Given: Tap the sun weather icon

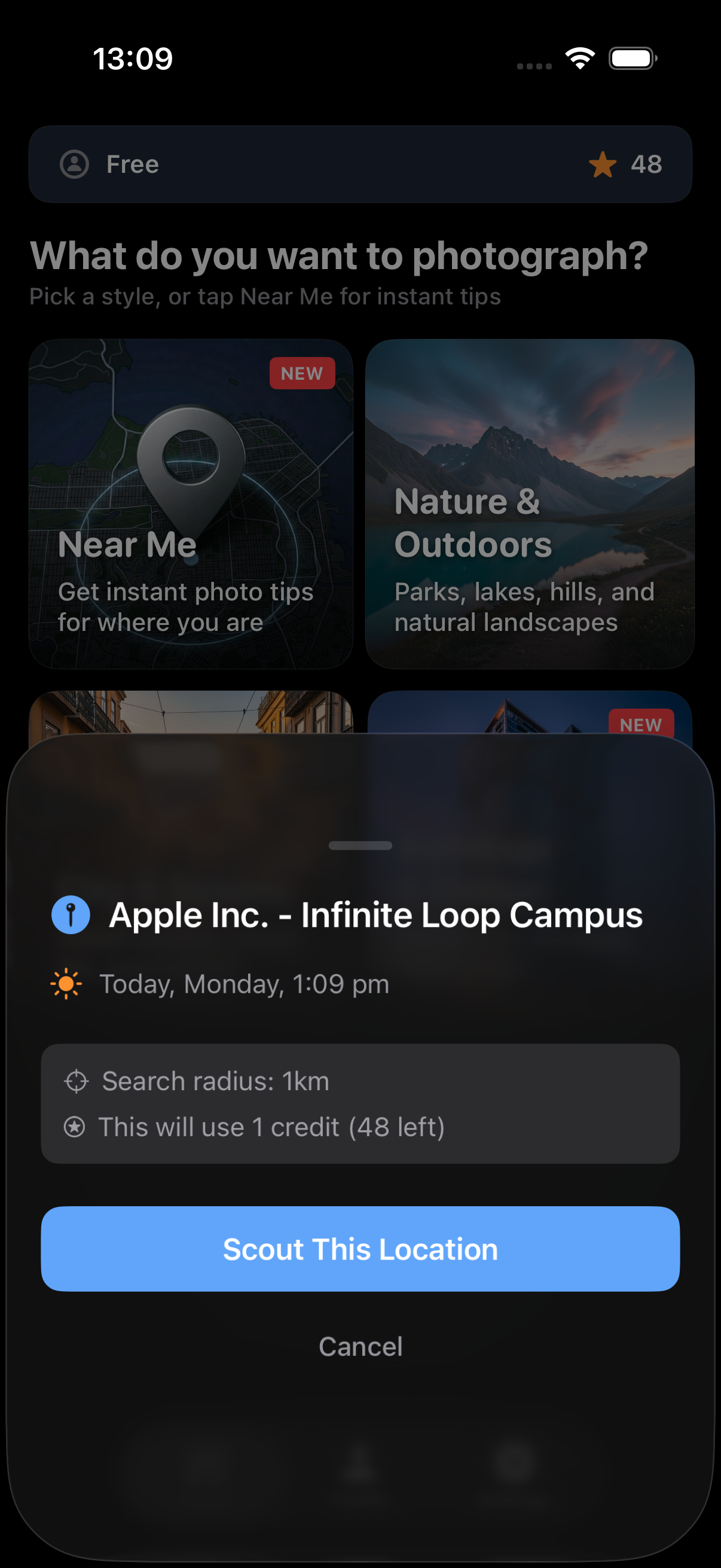Looking at the screenshot, I should coord(66,984).
